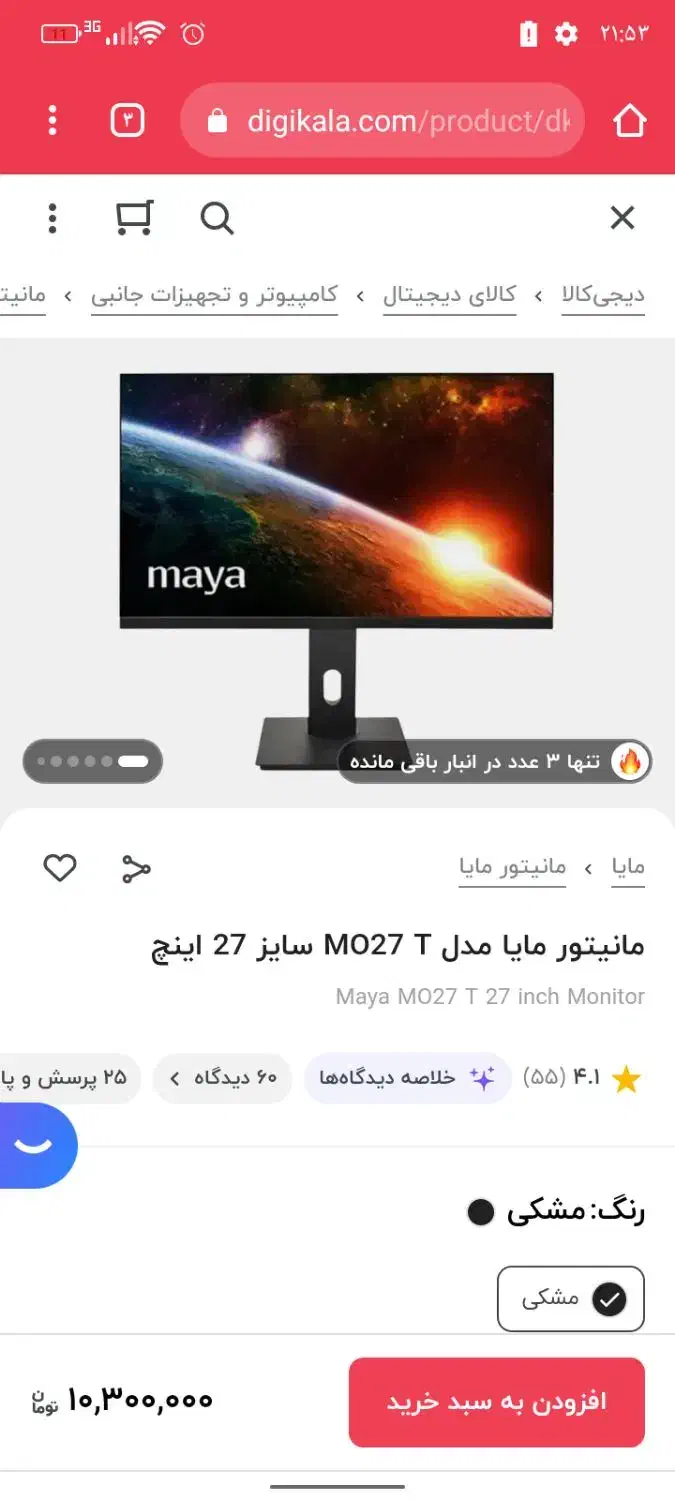Open the خلاصه دیدگاه‌ها chip

pyautogui.click(x=406, y=1078)
